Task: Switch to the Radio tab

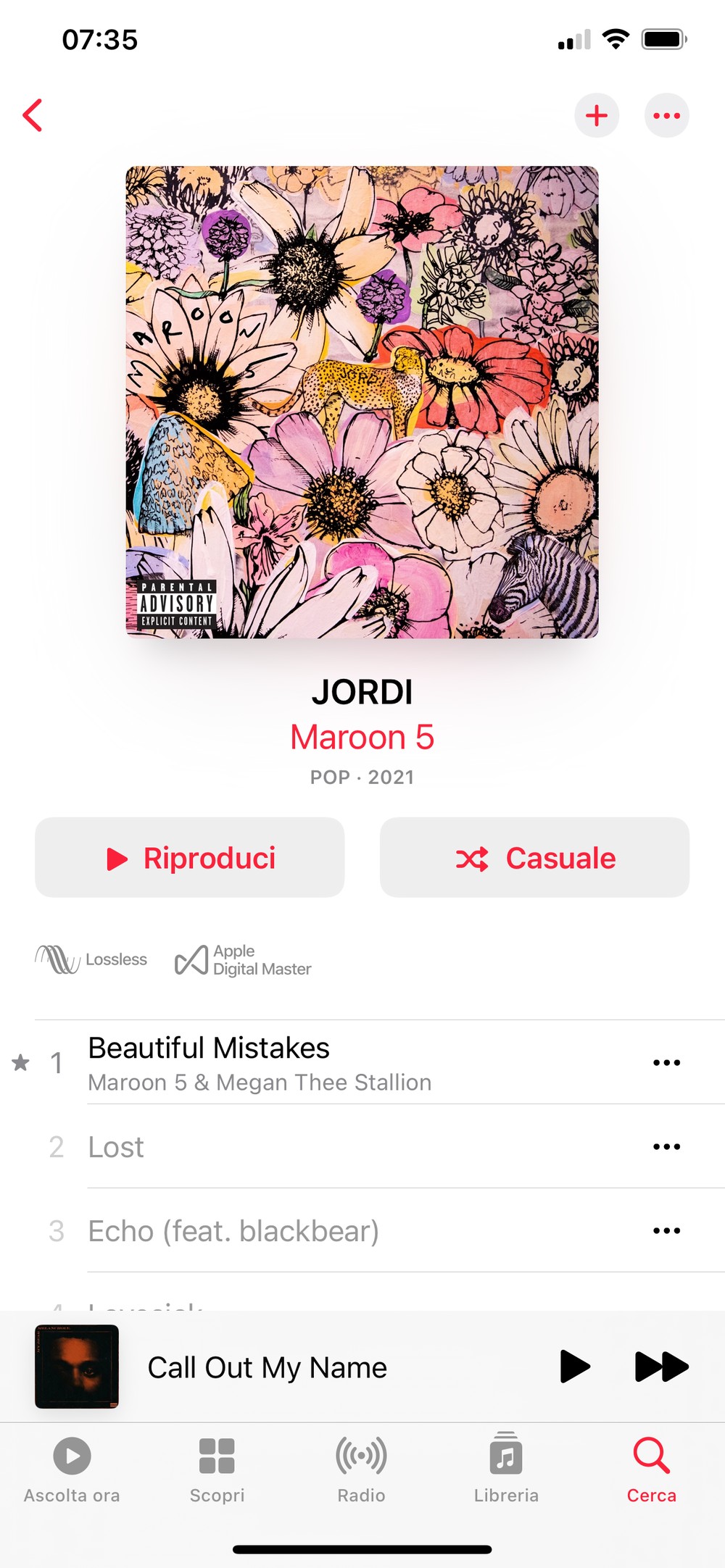Action: tap(361, 1469)
